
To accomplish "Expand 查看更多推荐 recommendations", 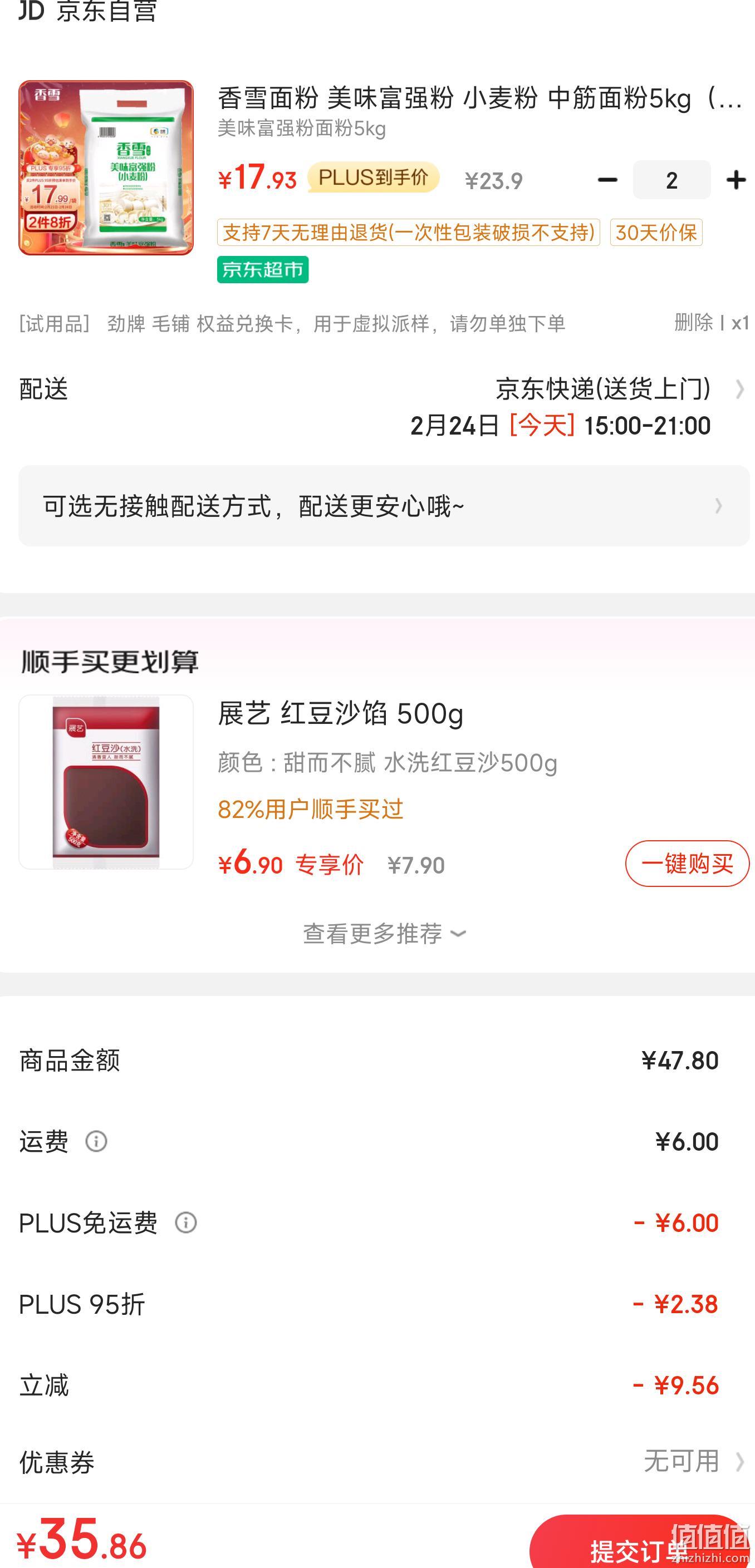I will click(x=384, y=934).
